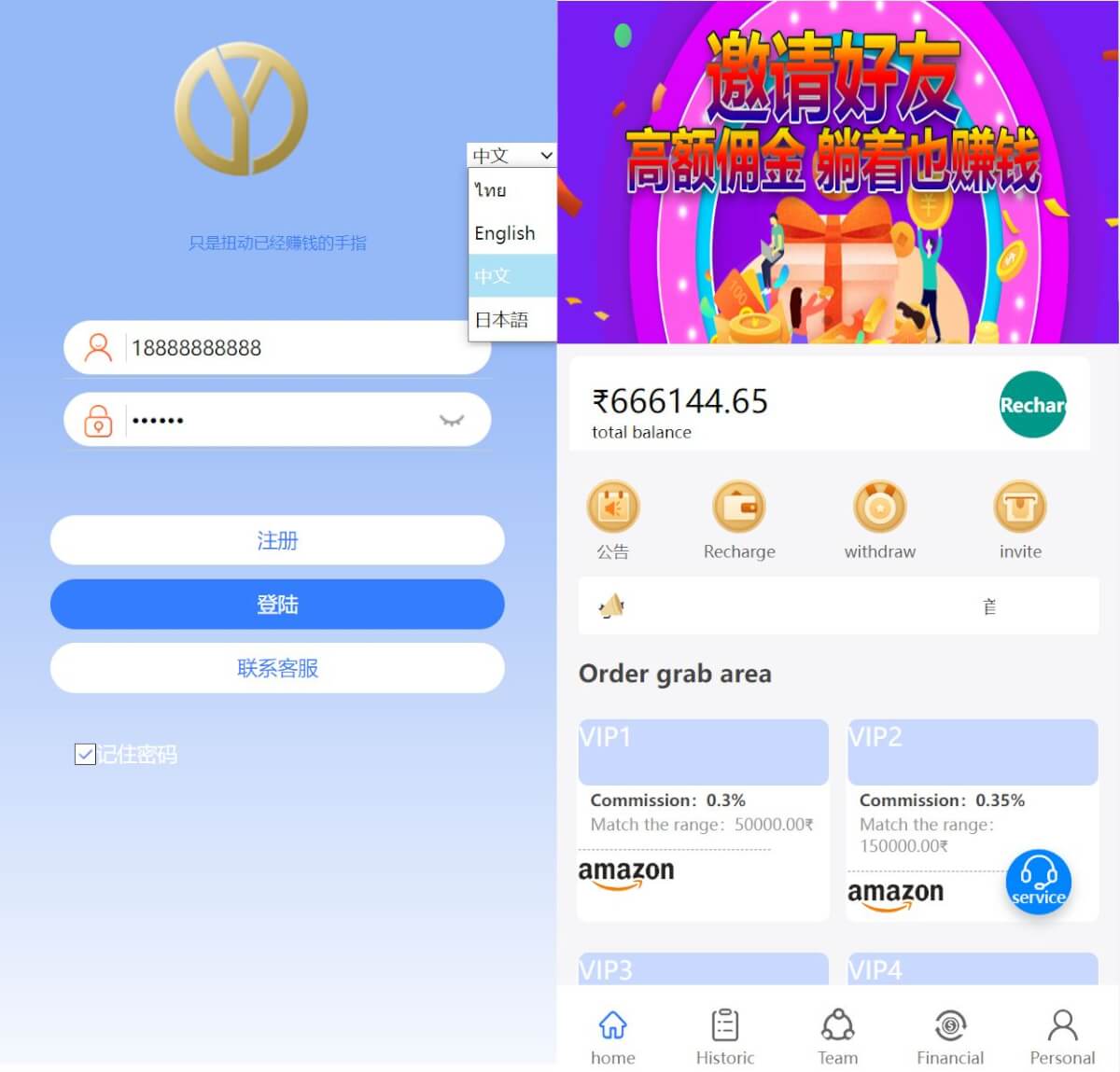Switch to the Team tab

(837, 1036)
